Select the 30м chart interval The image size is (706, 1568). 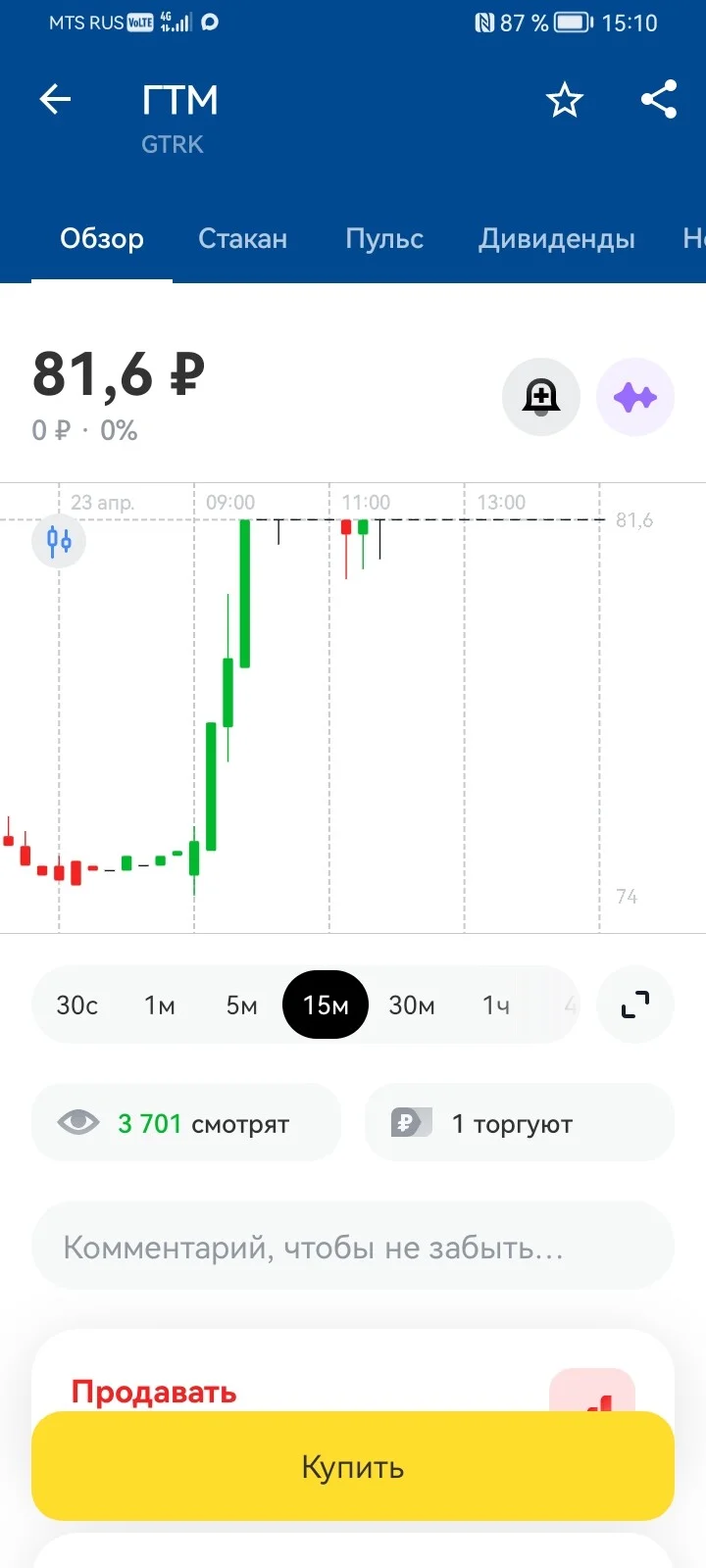[412, 1004]
